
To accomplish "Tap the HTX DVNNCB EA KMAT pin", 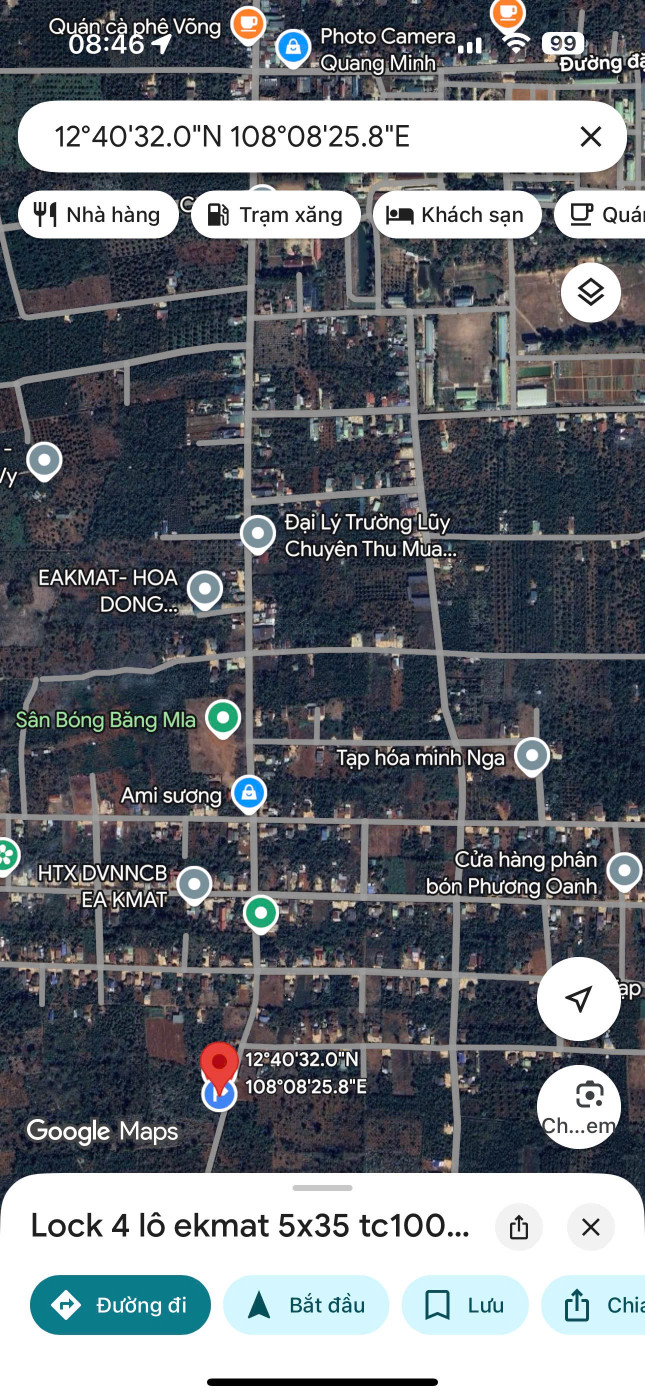I will 193,884.
